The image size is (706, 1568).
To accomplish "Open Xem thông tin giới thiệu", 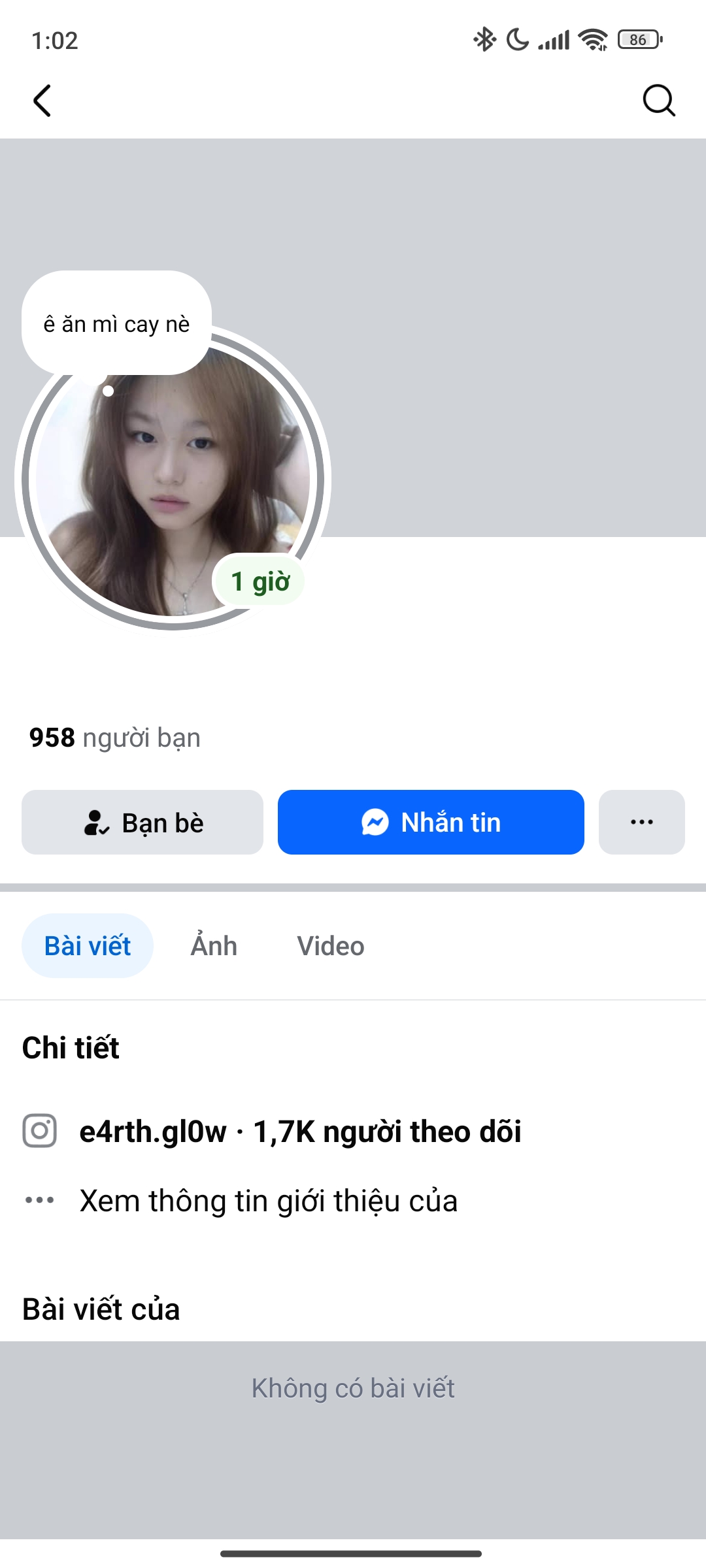I will click(268, 1201).
